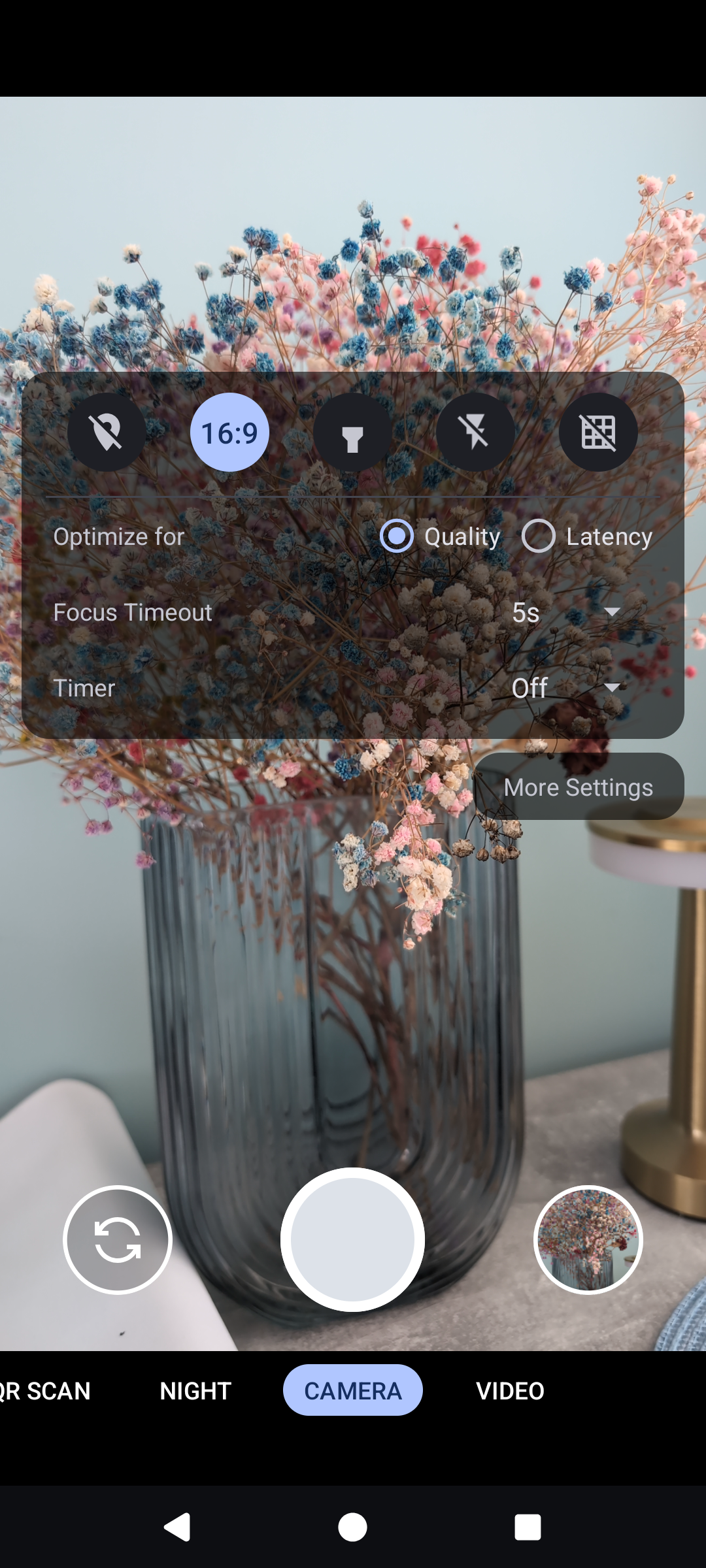Viewport: 706px width, 1568px height.
Task: Go back using the system back button
Action: [x=177, y=1527]
